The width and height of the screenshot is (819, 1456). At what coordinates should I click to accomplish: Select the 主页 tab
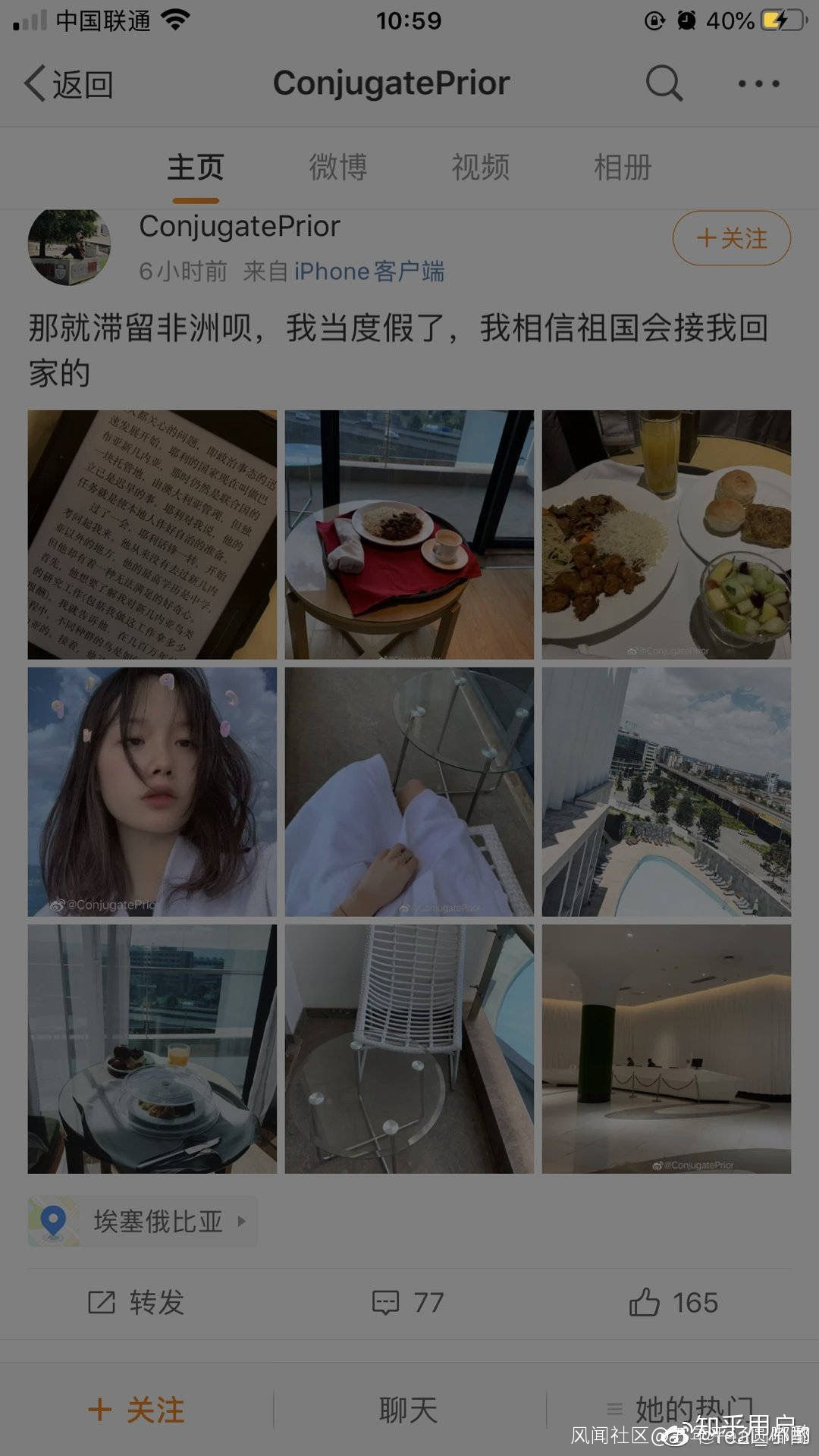tap(195, 167)
